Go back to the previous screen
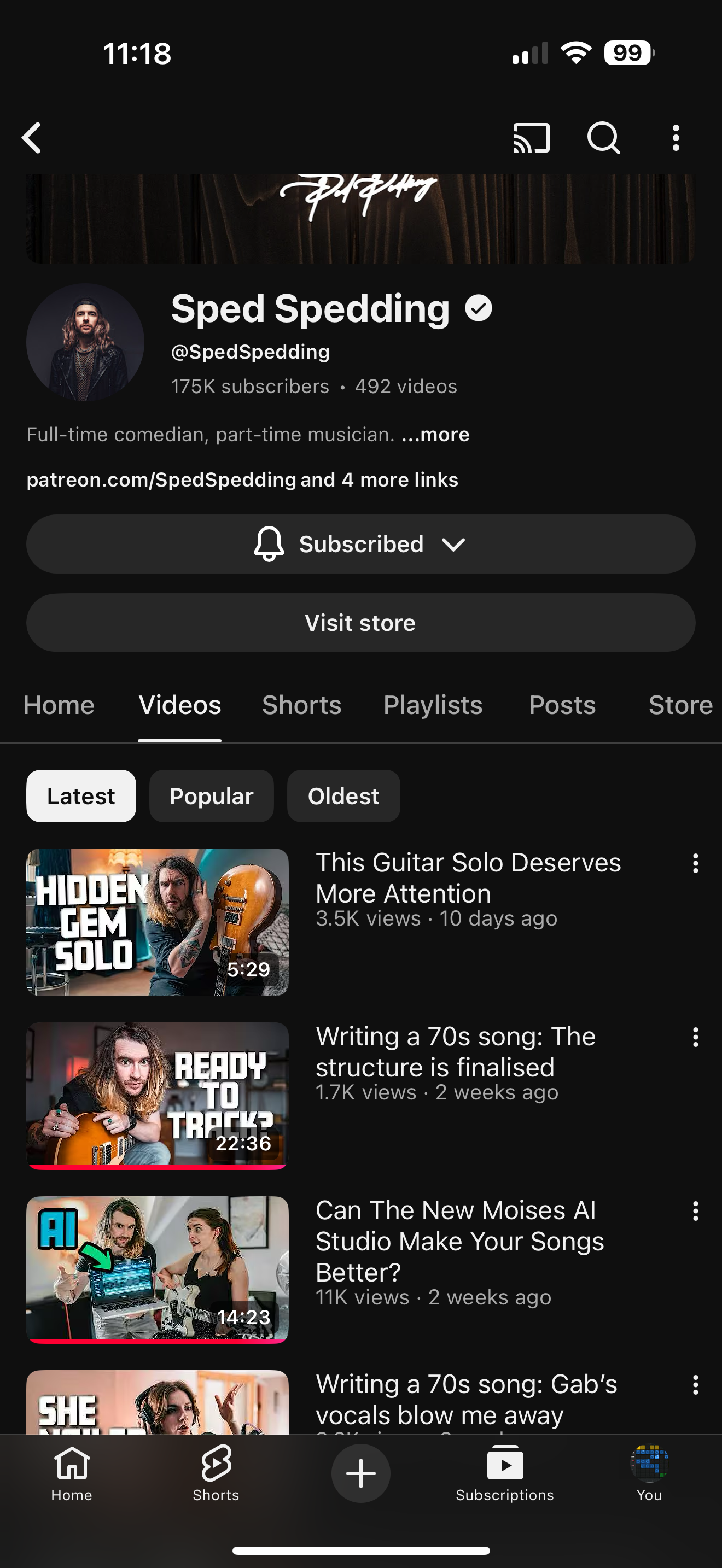This screenshot has width=722, height=1568. [32, 138]
